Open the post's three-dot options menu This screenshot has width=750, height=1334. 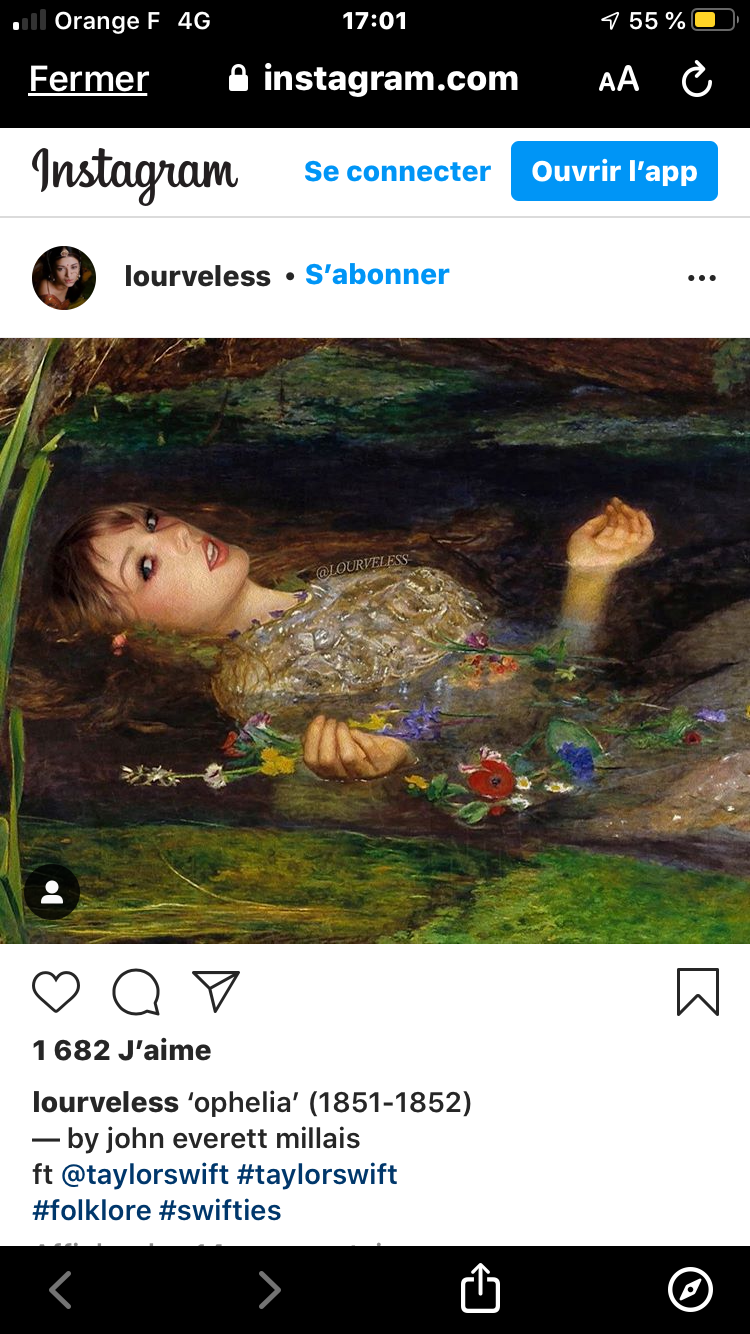(702, 278)
